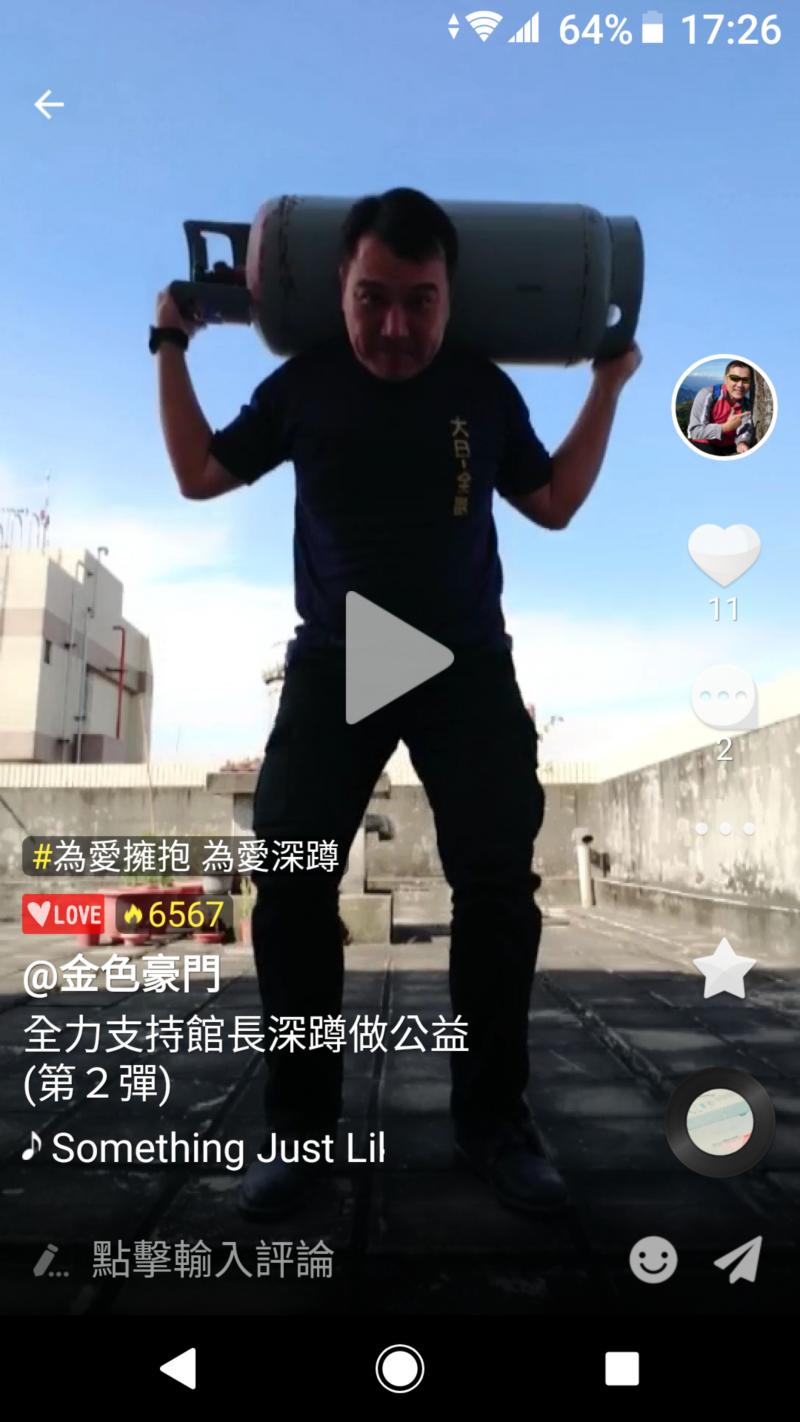The image size is (800, 1422).
Task: Play the paused video
Action: pyautogui.click(x=399, y=657)
